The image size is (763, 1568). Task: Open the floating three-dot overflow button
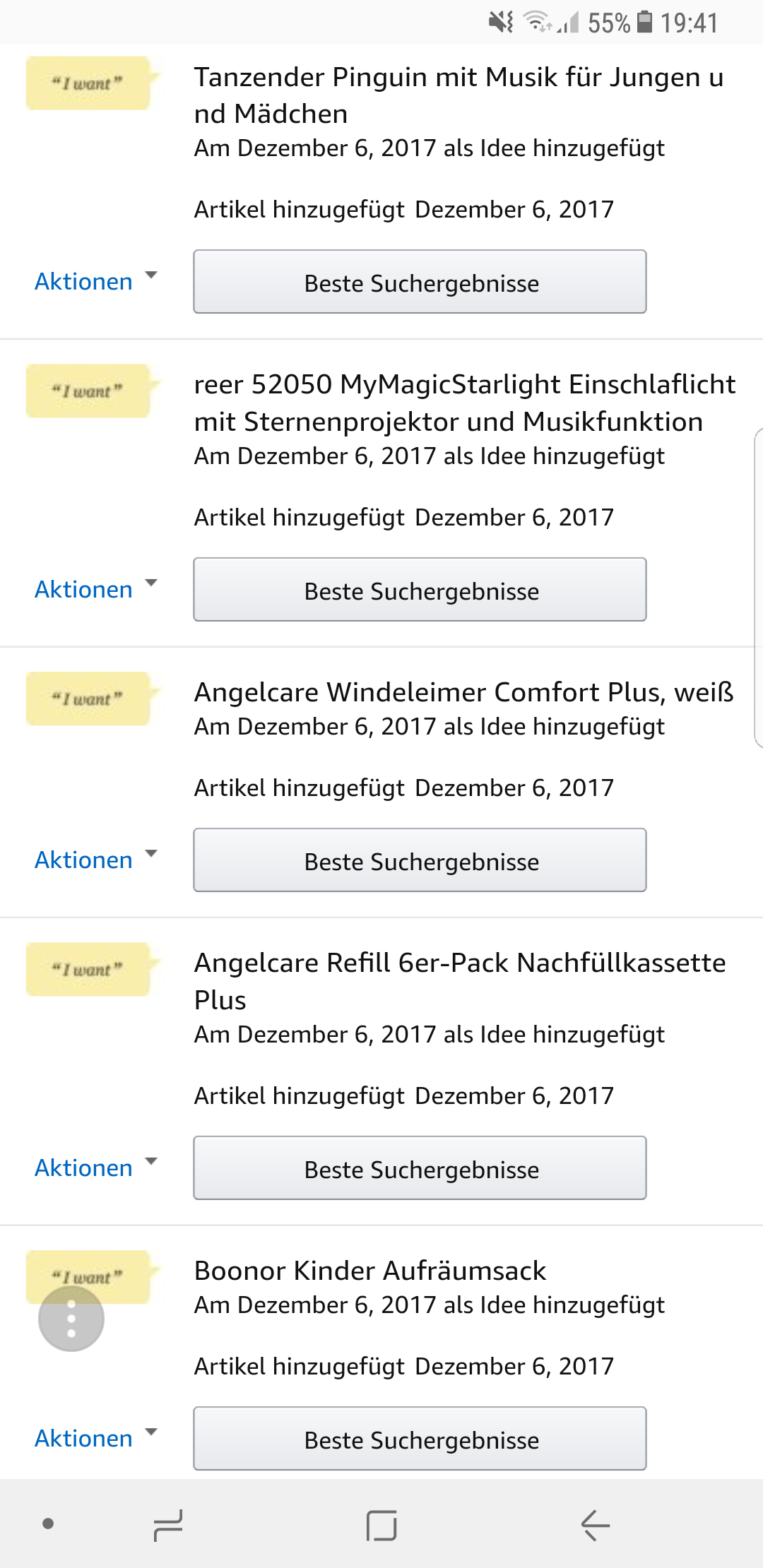click(71, 1319)
